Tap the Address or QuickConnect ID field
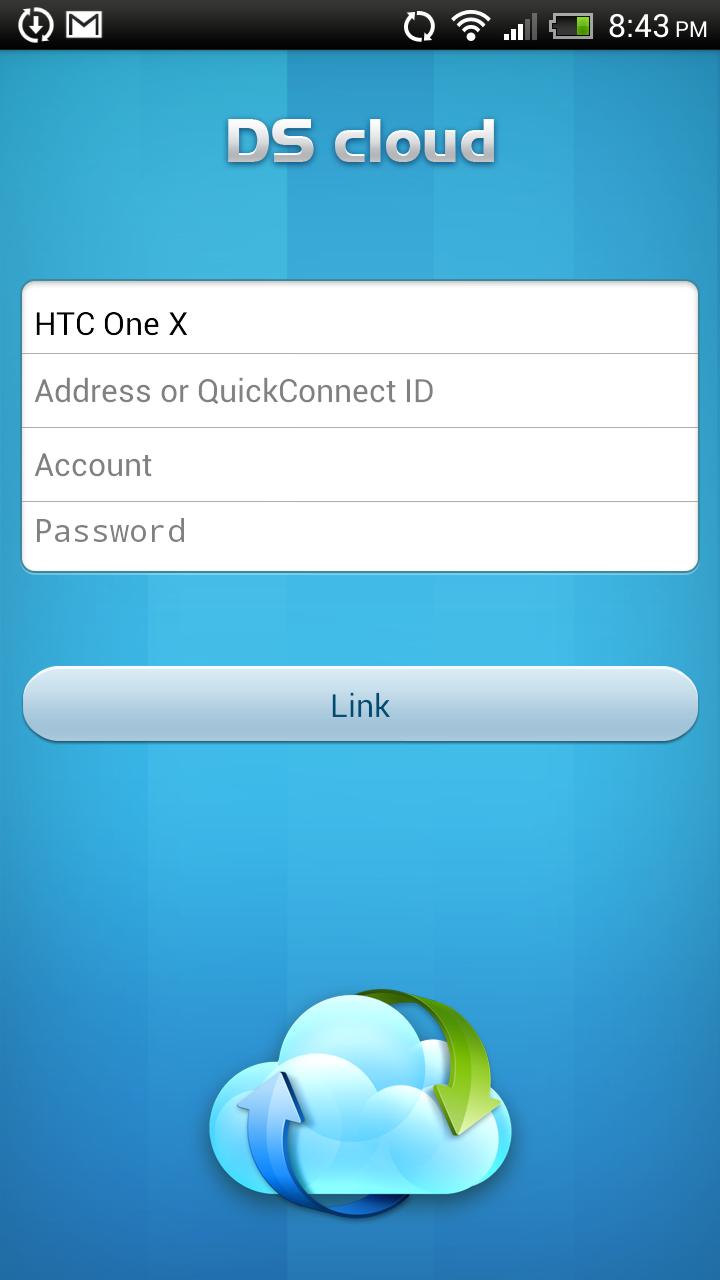This screenshot has width=720, height=1280. tap(360, 391)
